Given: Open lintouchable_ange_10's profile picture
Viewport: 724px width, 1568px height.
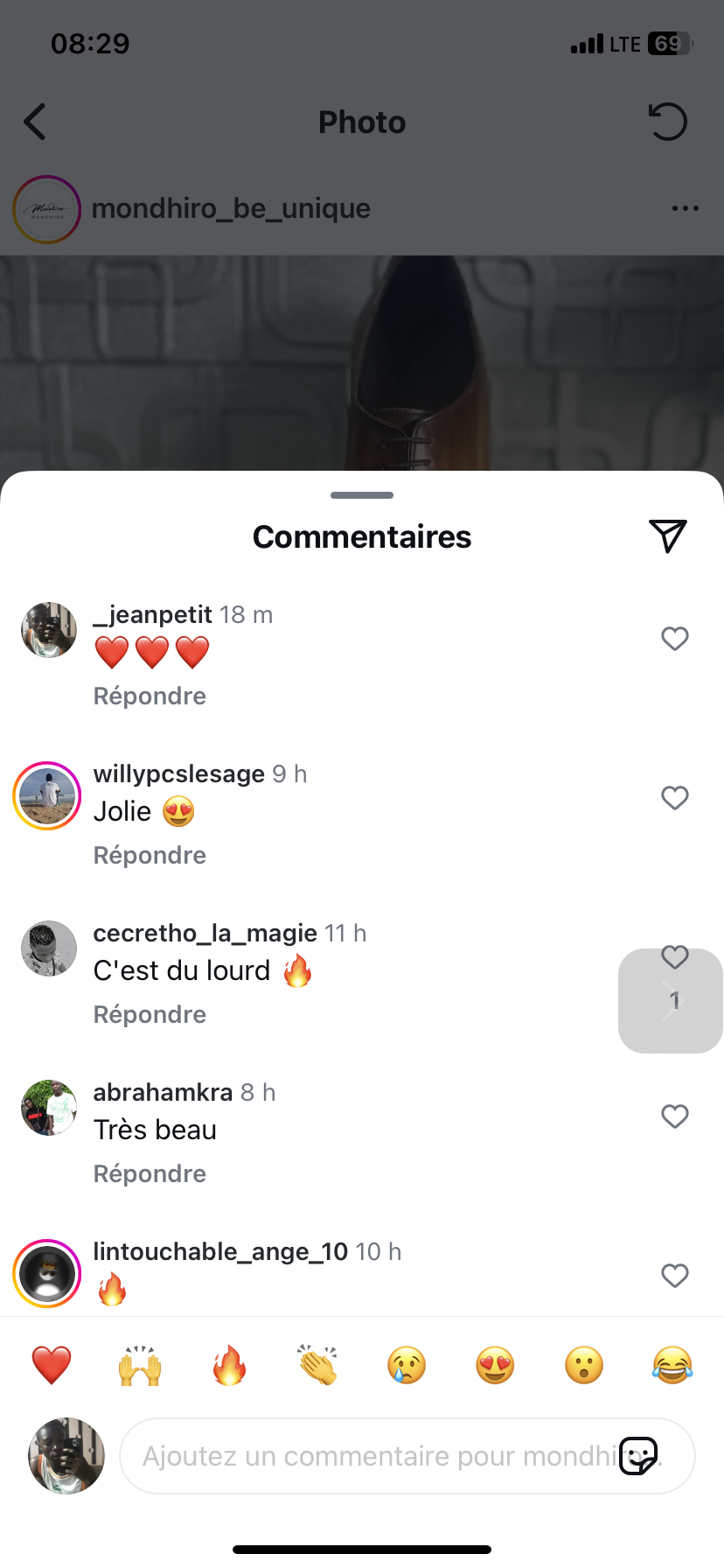Looking at the screenshot, I should (47, 1274).
